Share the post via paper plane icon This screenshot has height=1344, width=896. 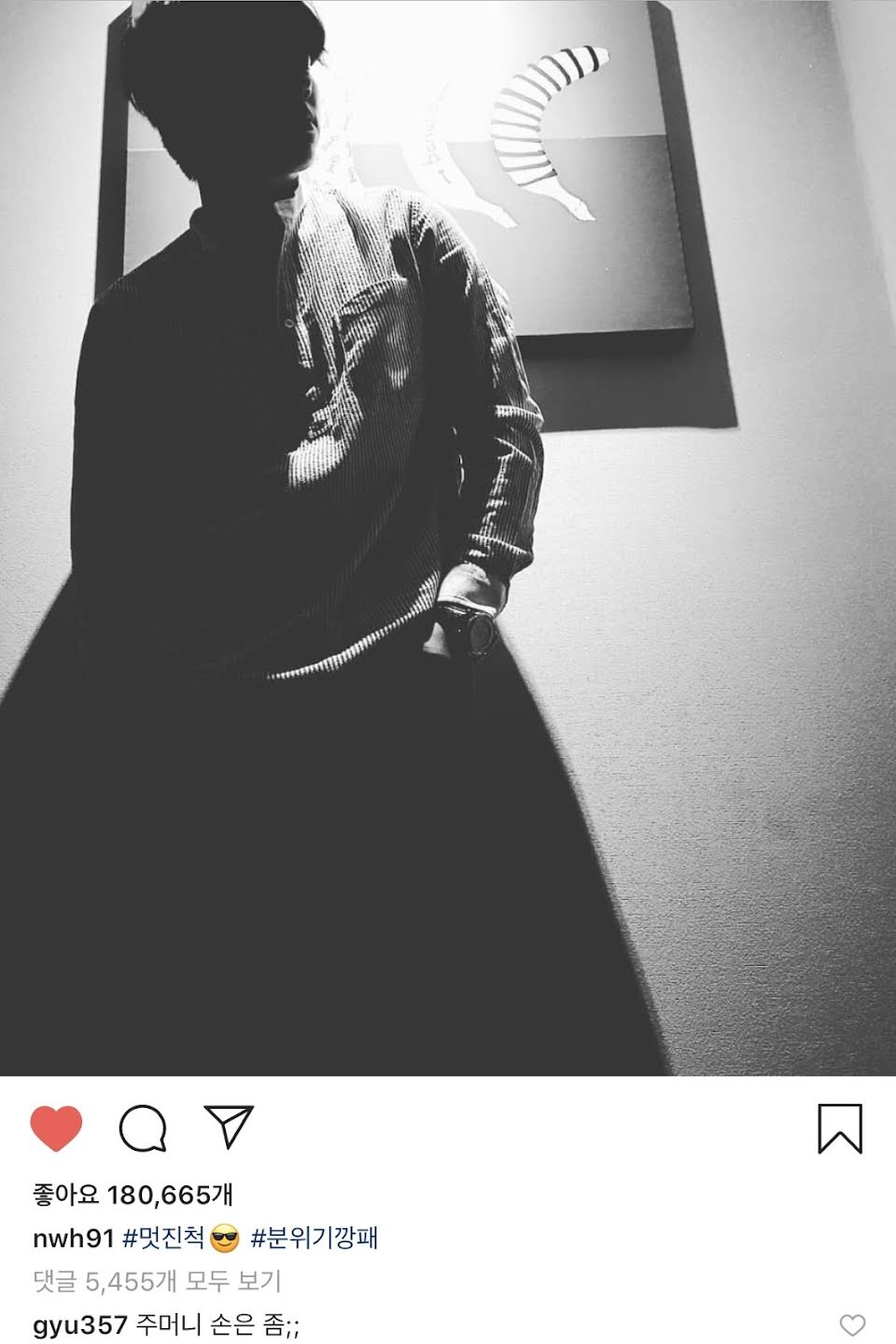229,1127
